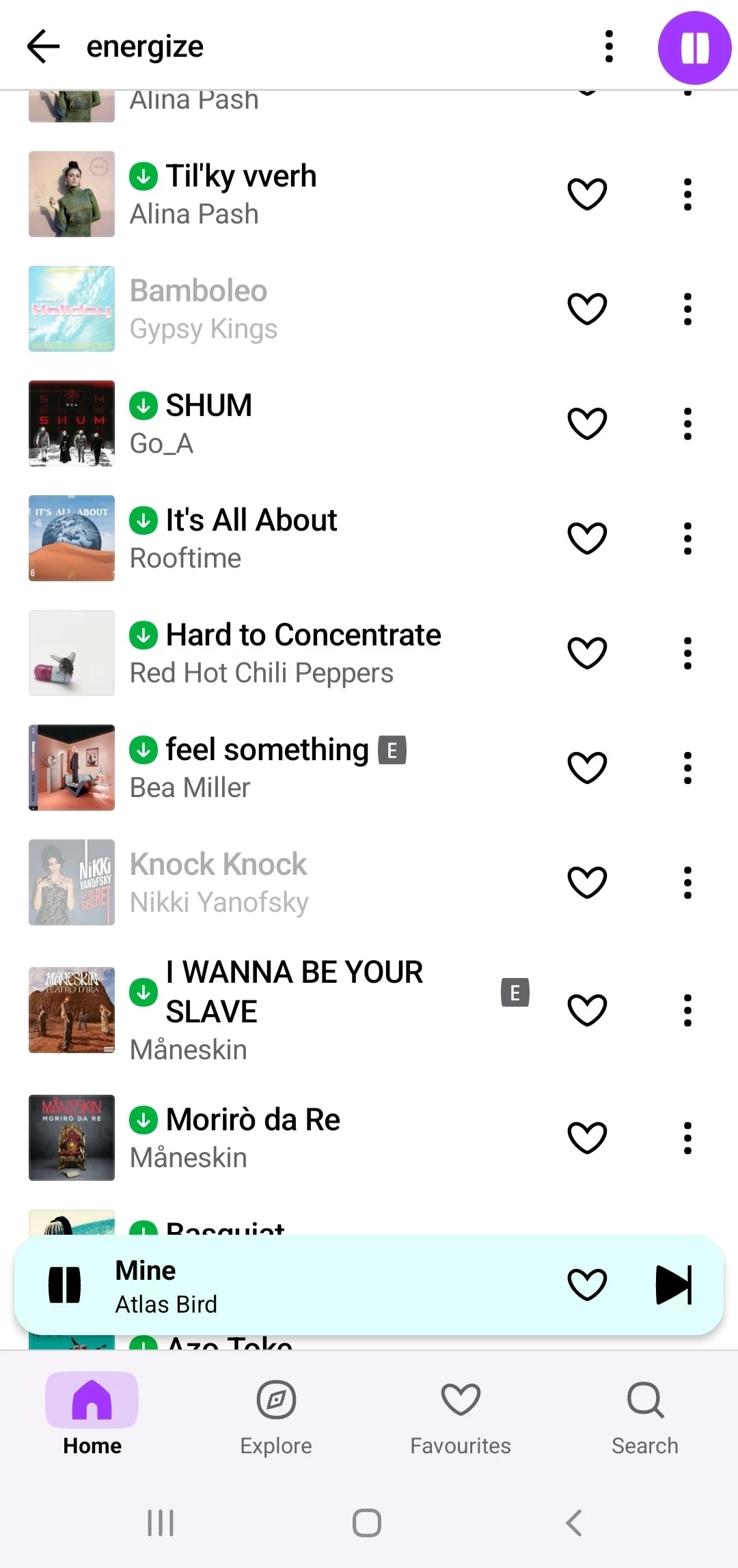The image size is (738, 1568).
Task: Pause the playlist with the purple button
Action: [694, 48]
